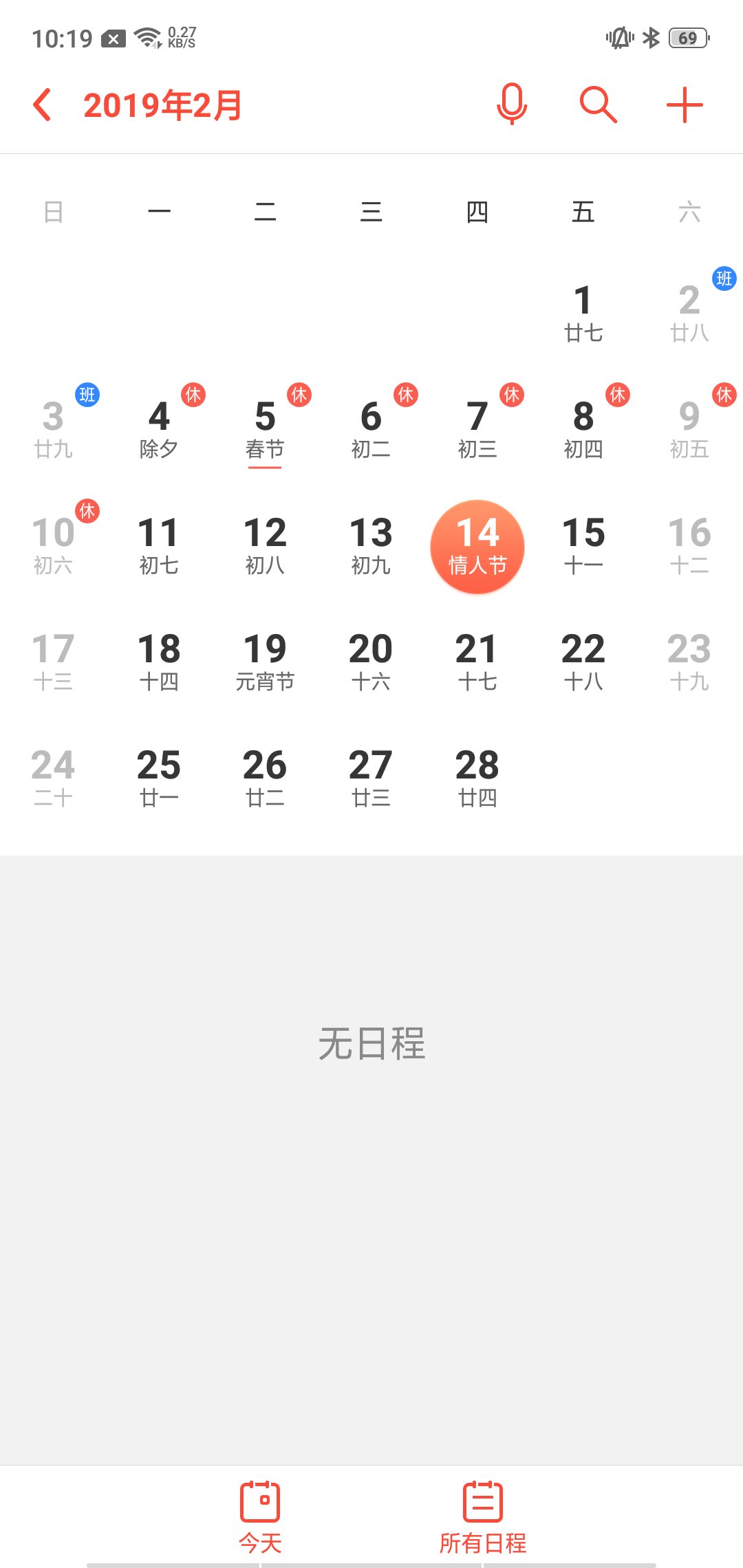Open the voice input microphone icon
This screenshot has width=743, height=1568.
[512, 105]
